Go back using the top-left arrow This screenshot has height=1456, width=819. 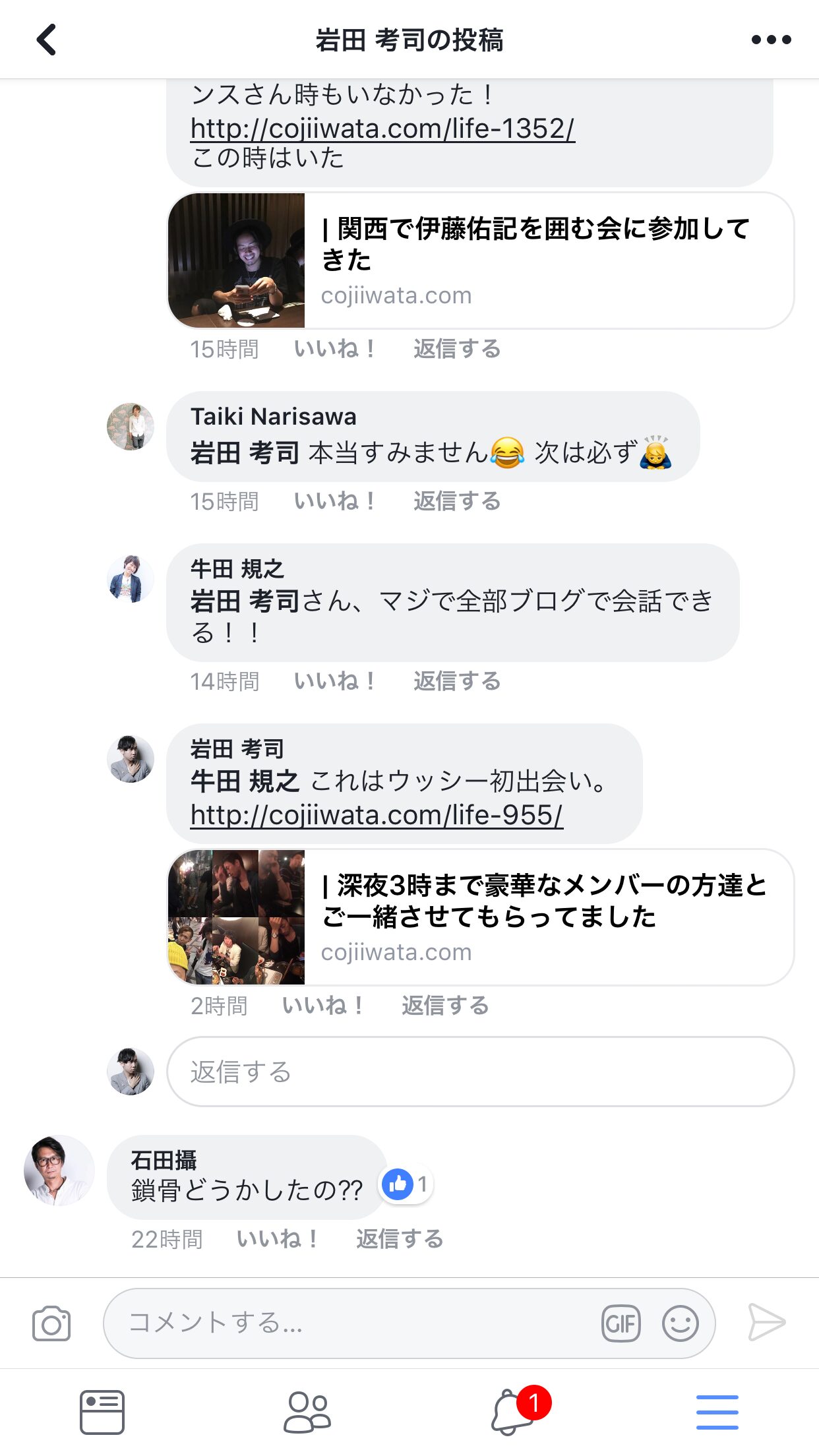46,40
